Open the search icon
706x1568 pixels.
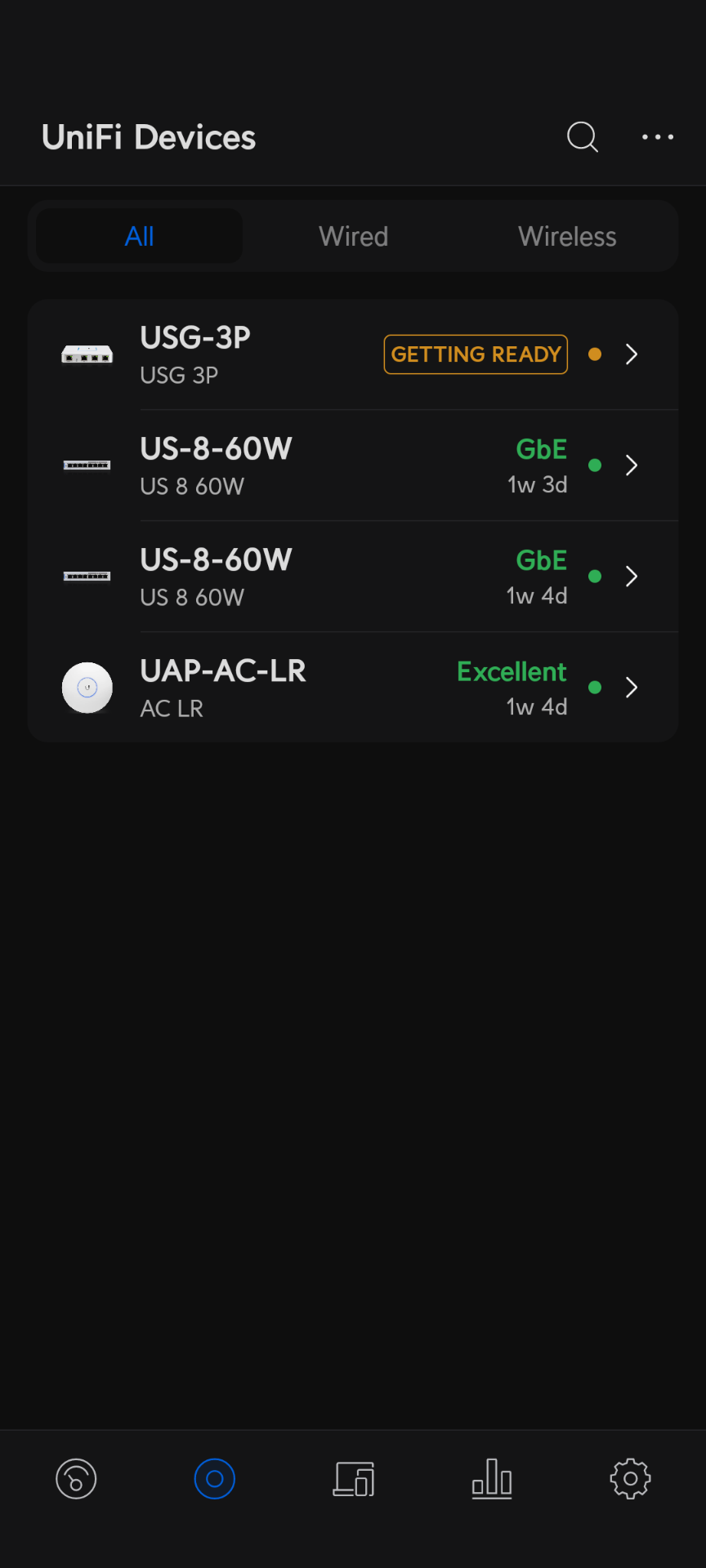click(x=583, y=137)
